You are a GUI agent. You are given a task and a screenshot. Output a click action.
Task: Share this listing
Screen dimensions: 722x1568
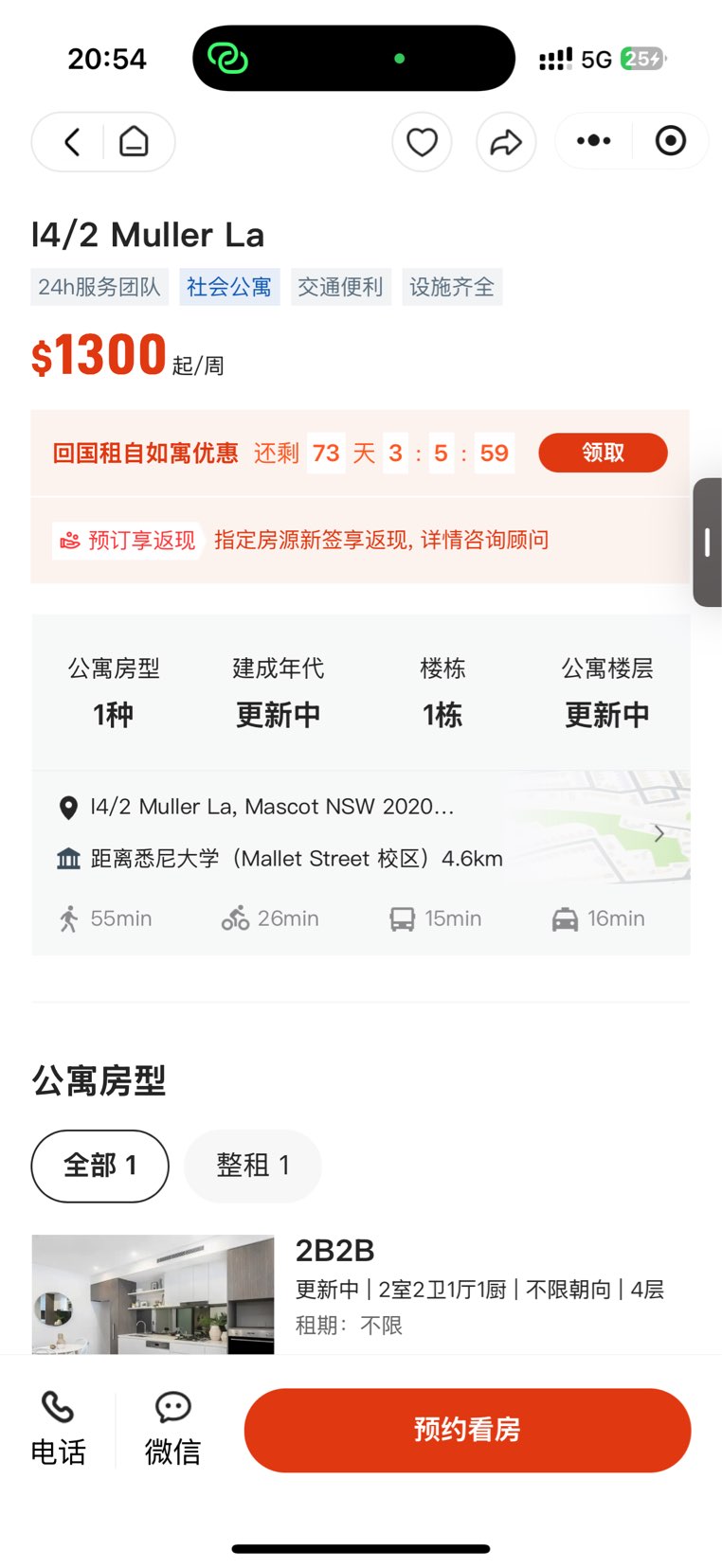[x=506, y=142]
